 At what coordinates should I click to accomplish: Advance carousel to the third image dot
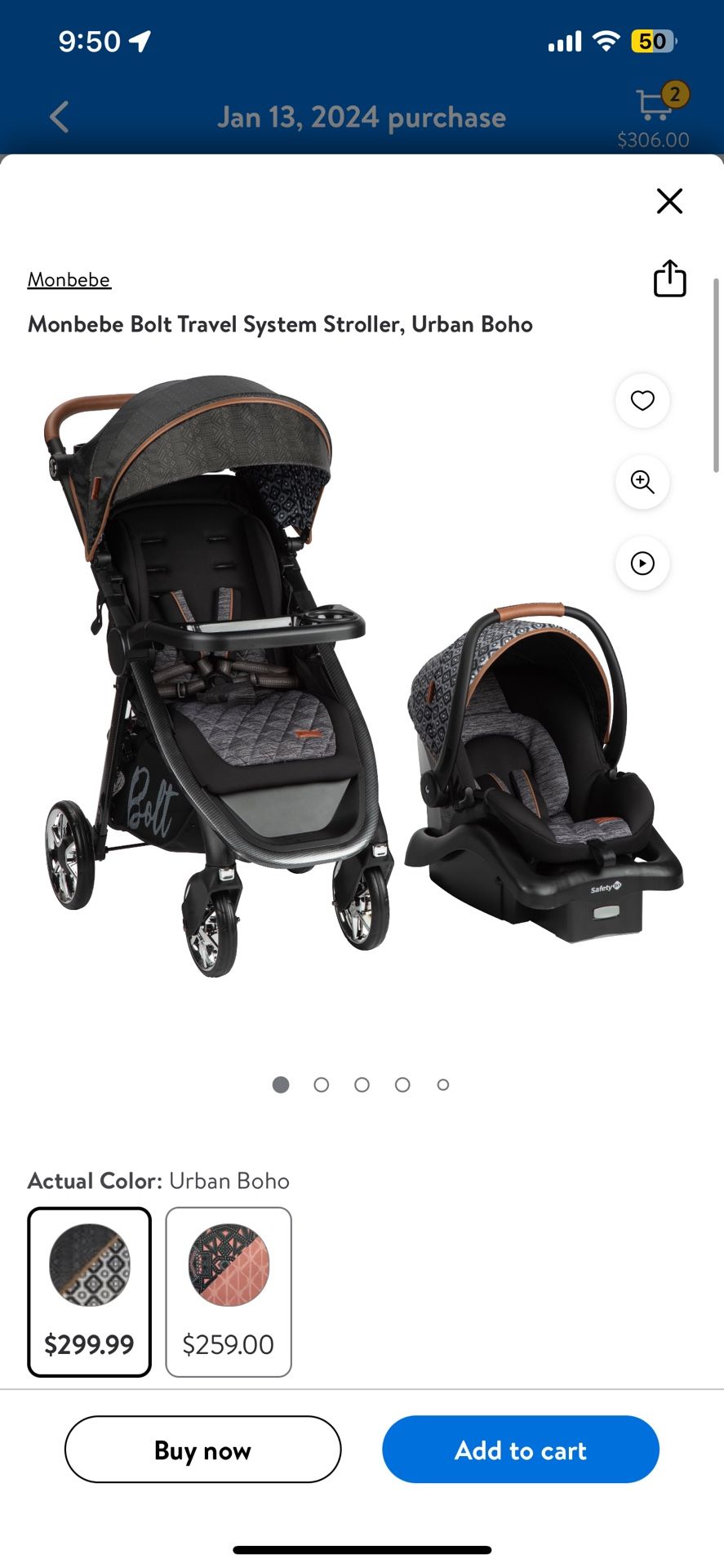(x=362, y=1085)
